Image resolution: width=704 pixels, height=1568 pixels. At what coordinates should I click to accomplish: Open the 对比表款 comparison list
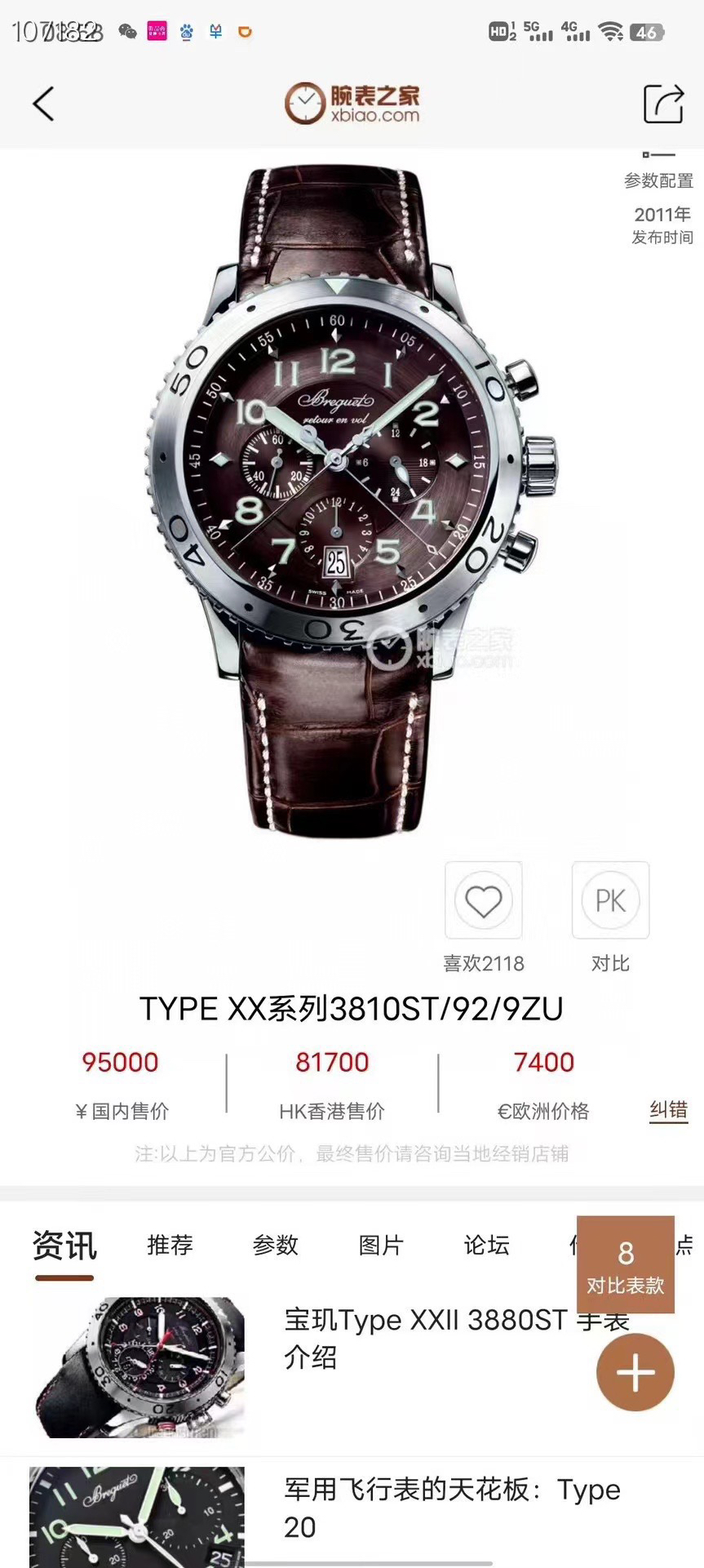(x=626, y=1264)
